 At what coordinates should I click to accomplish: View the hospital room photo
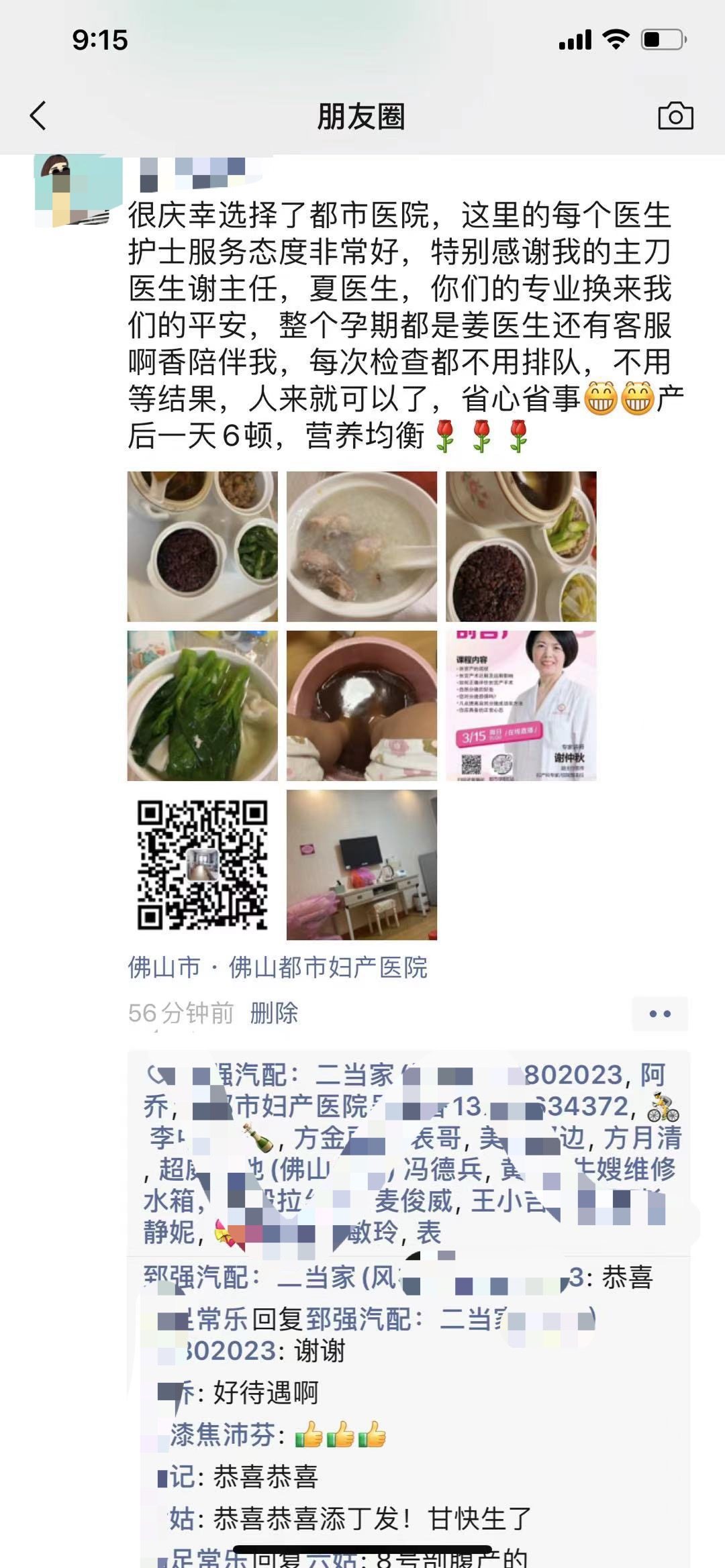point(361,864)
